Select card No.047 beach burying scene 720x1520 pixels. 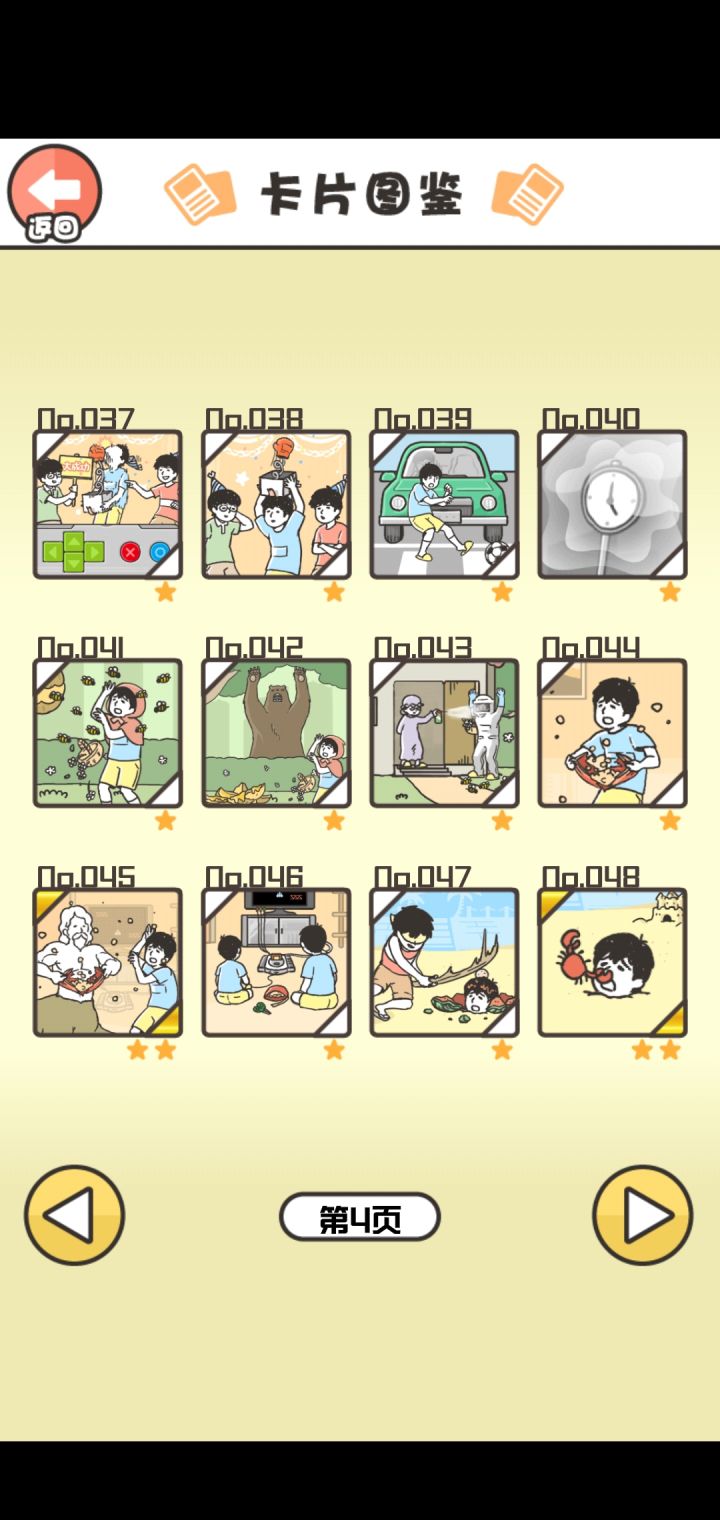pyautogui.click(x=445, y=962)
